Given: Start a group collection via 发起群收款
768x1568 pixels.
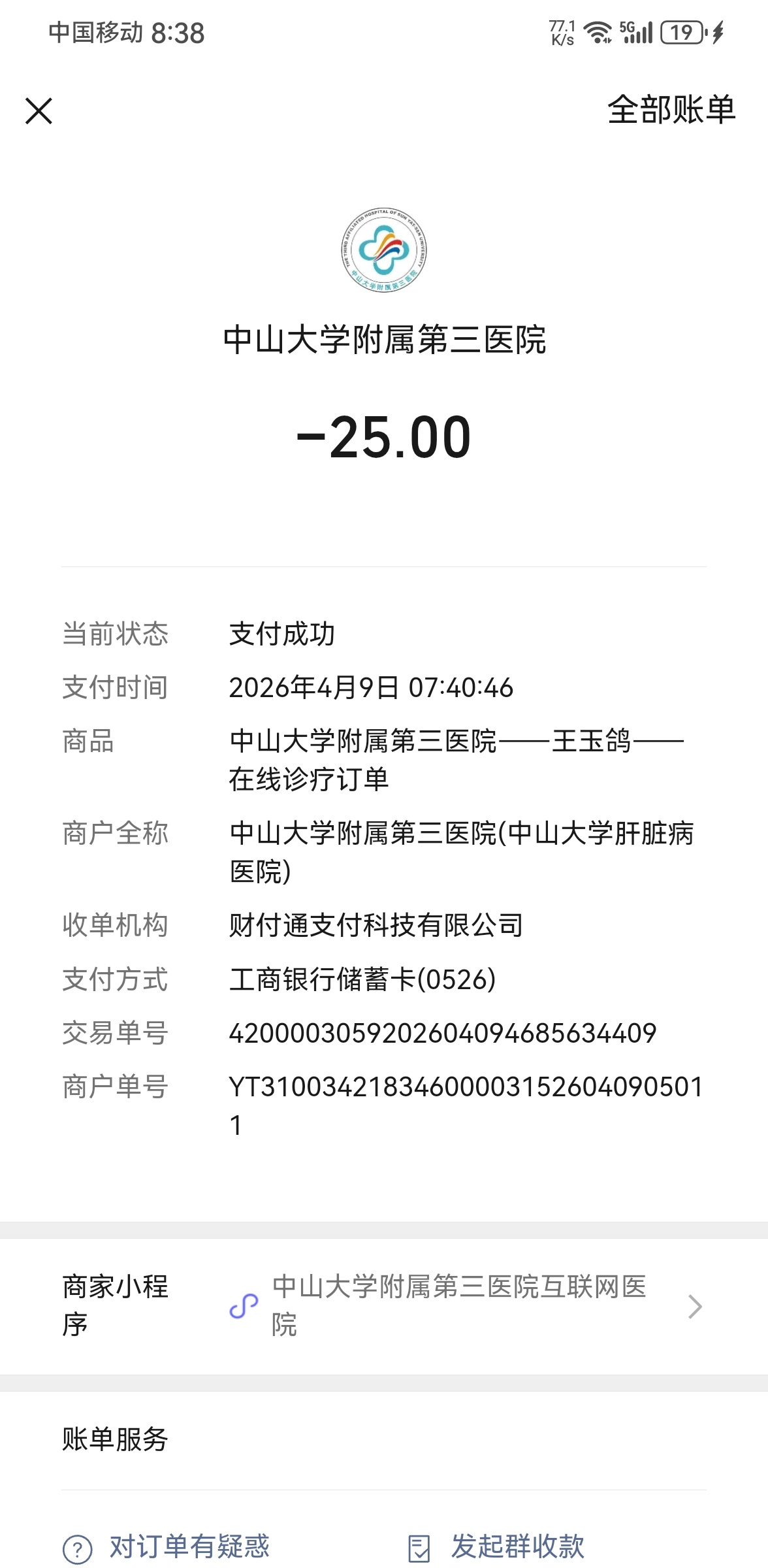Looking at the screenshot, I should pyautogui.click(x=496, y=1547).
